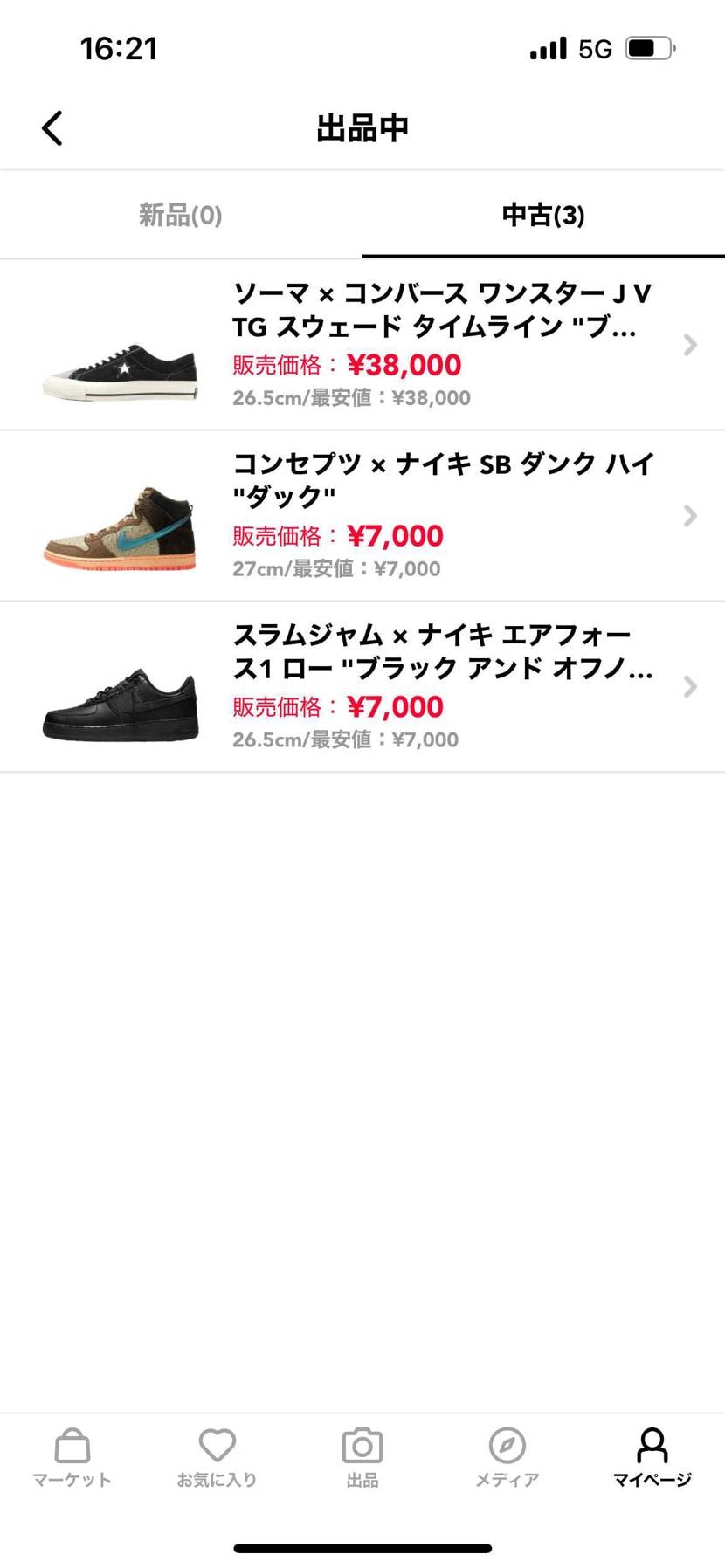
Task: Select the 中古(3) tab
Action: (x=543, y=215)
